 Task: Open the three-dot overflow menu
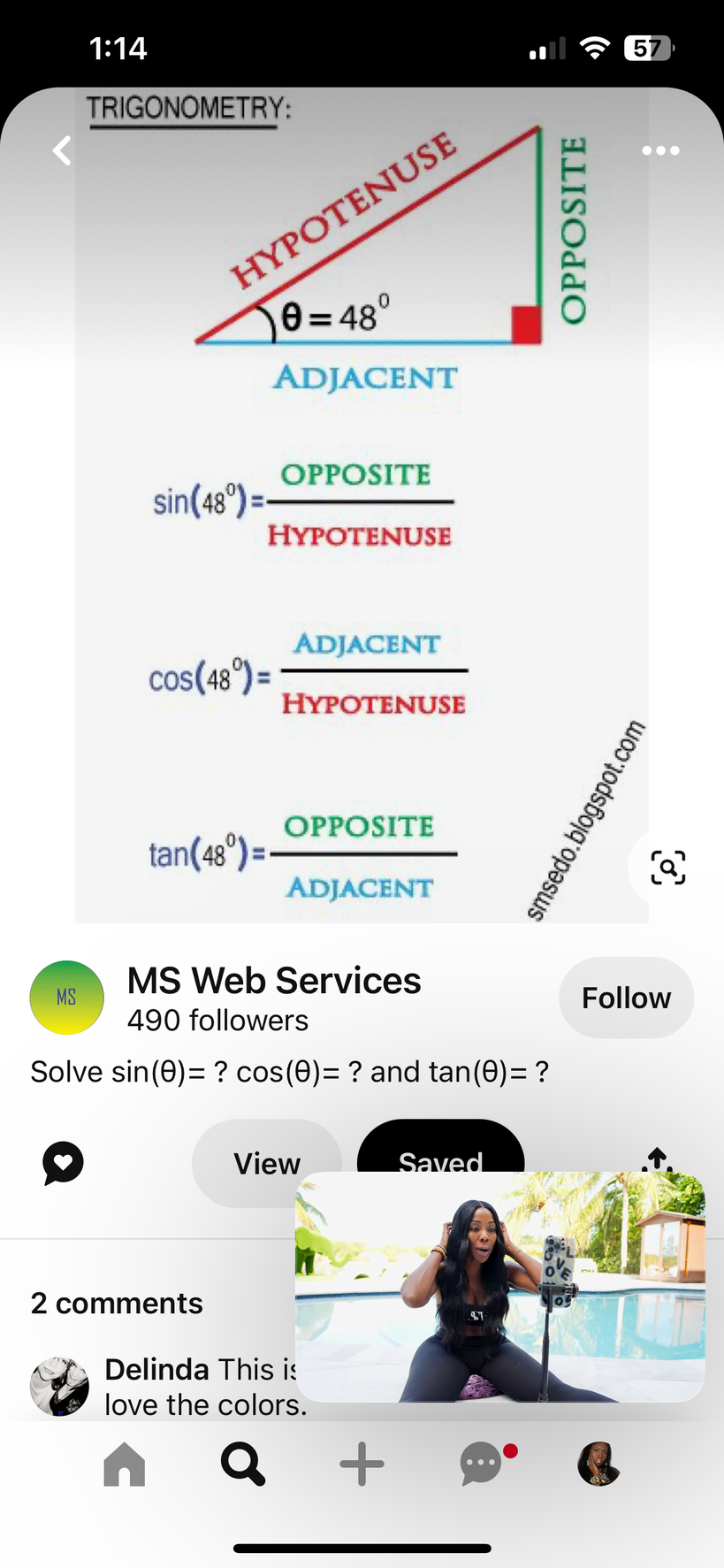660,150
